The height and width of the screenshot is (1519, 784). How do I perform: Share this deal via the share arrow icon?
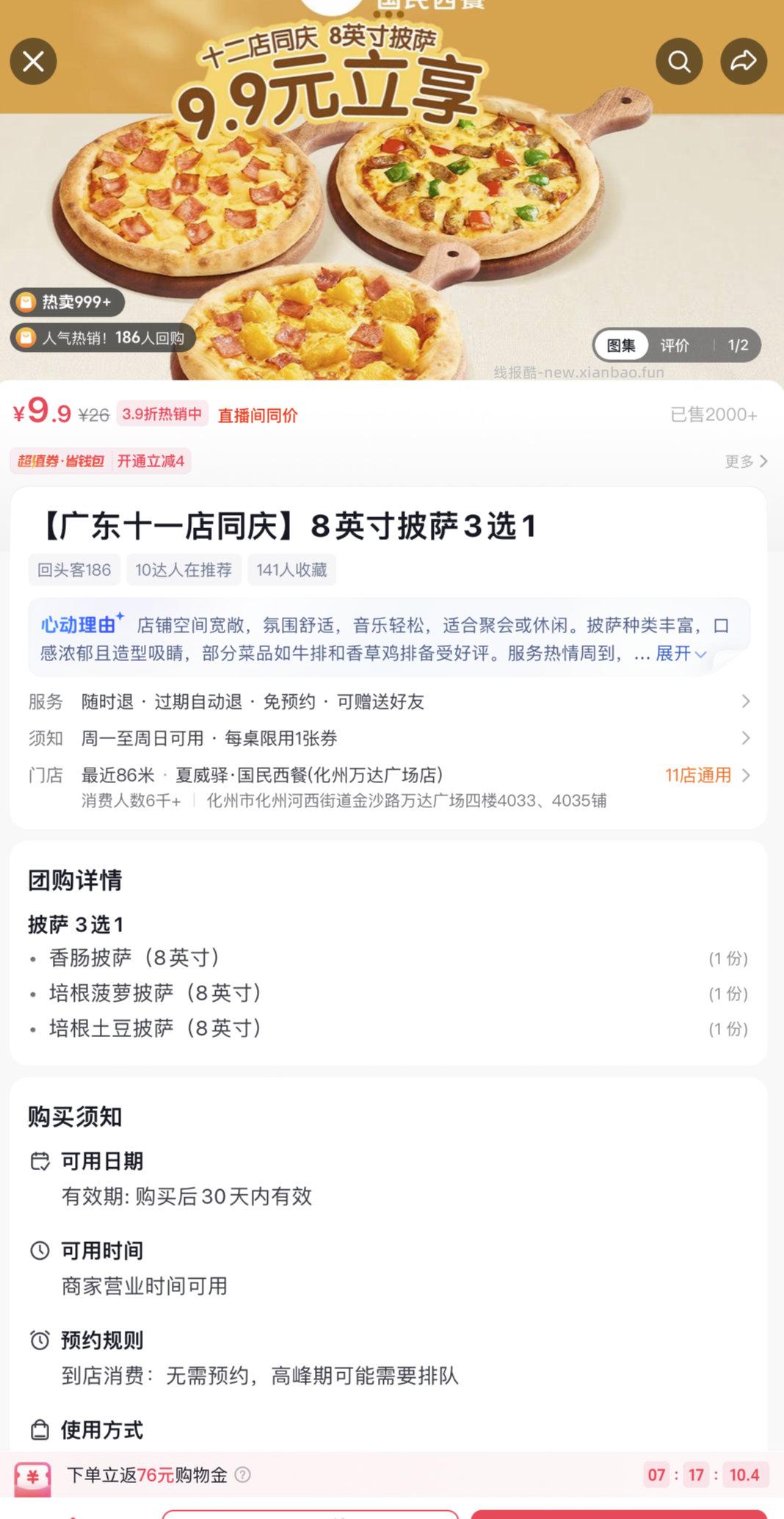pyautogui.click(x=744, y=62)
